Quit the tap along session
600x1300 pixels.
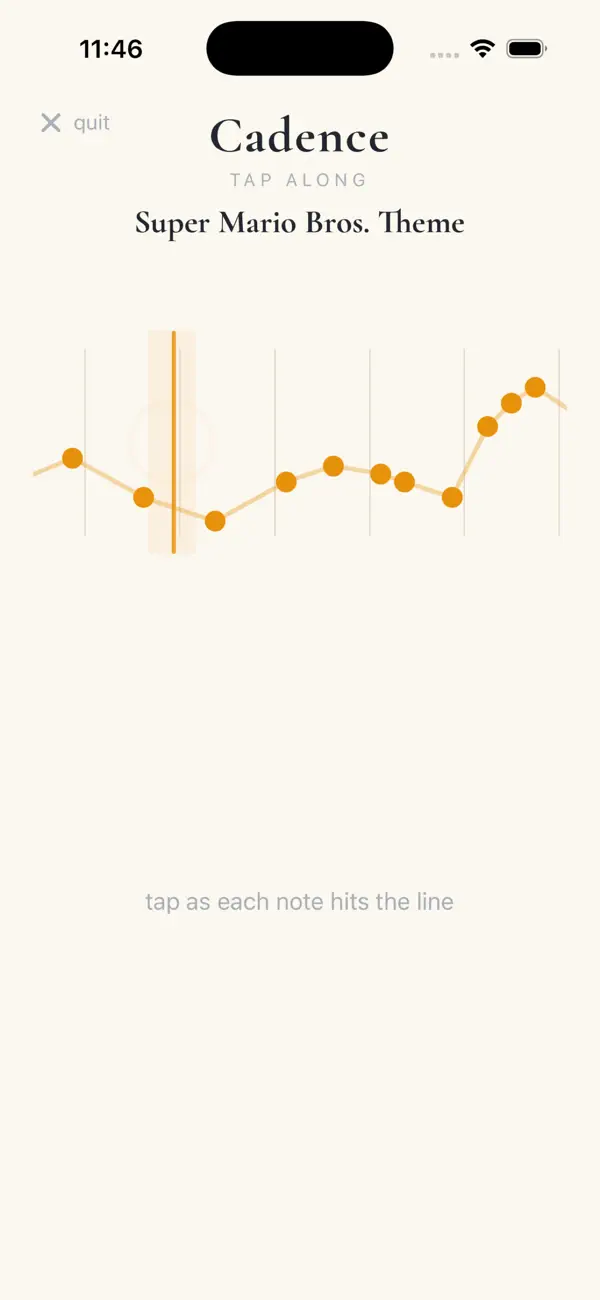tap(75, 123)
